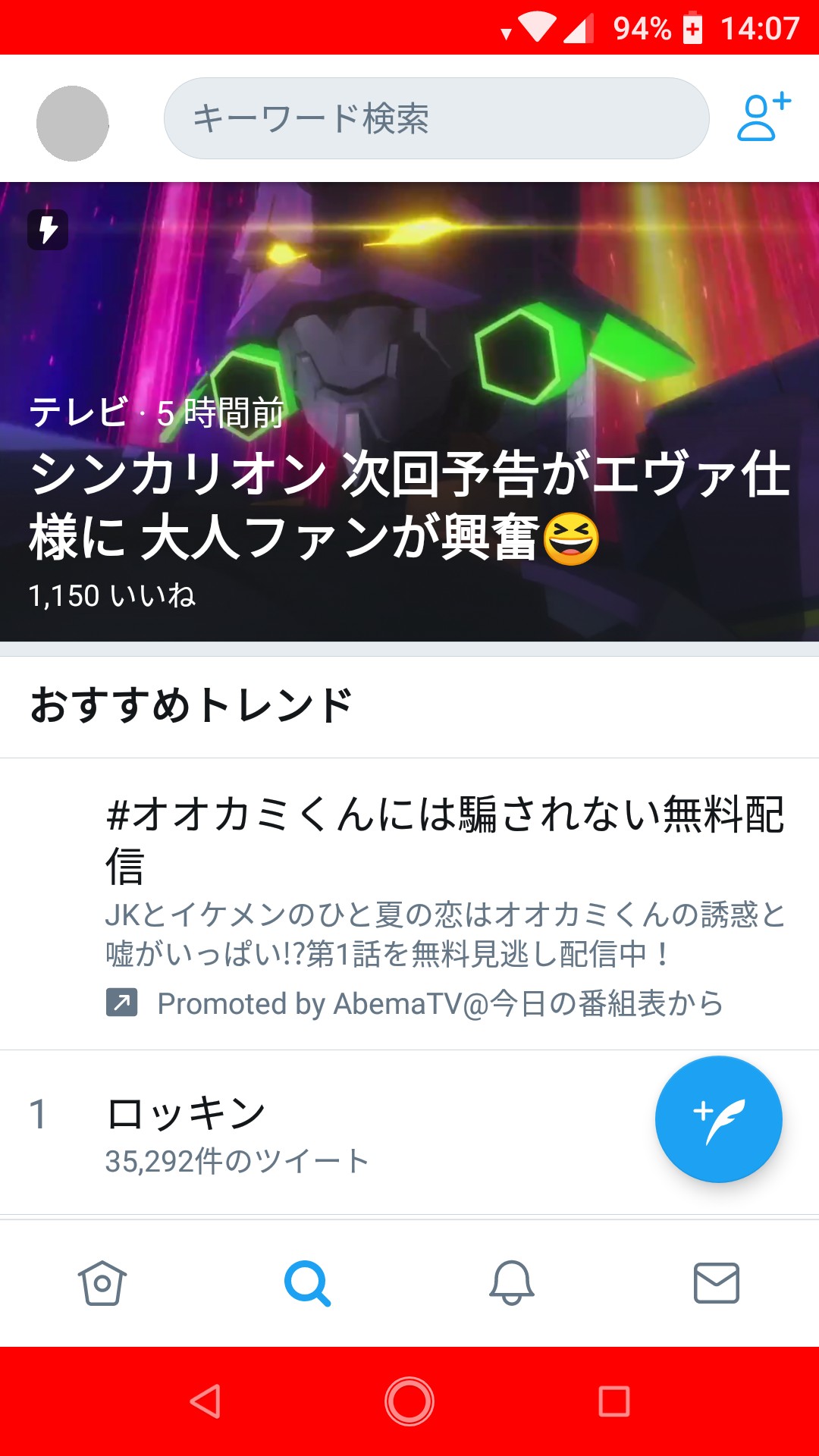Go back with the system back button
This screenshot has height=1456, width=819.
coord(205,1401)
